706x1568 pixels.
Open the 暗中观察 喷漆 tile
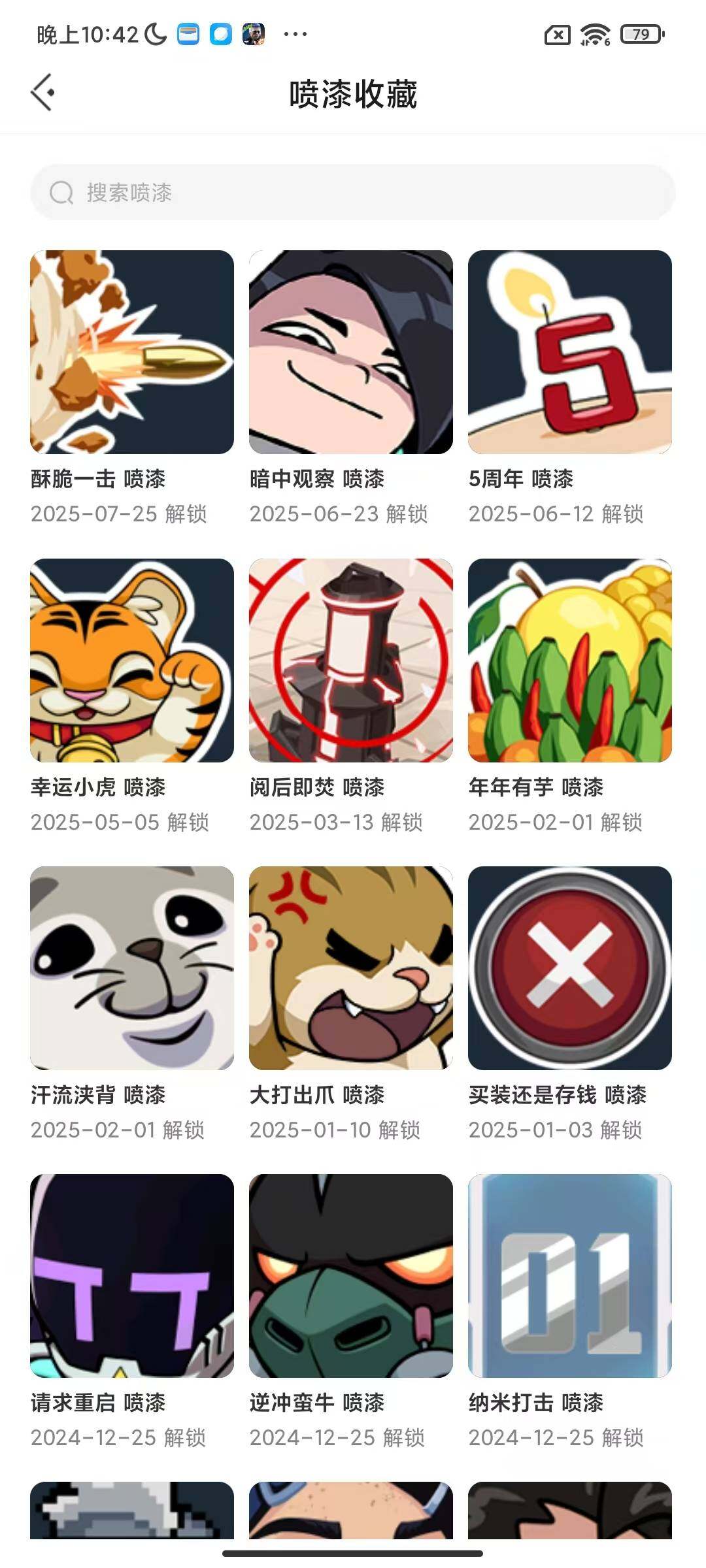click(x=351, y=352)
